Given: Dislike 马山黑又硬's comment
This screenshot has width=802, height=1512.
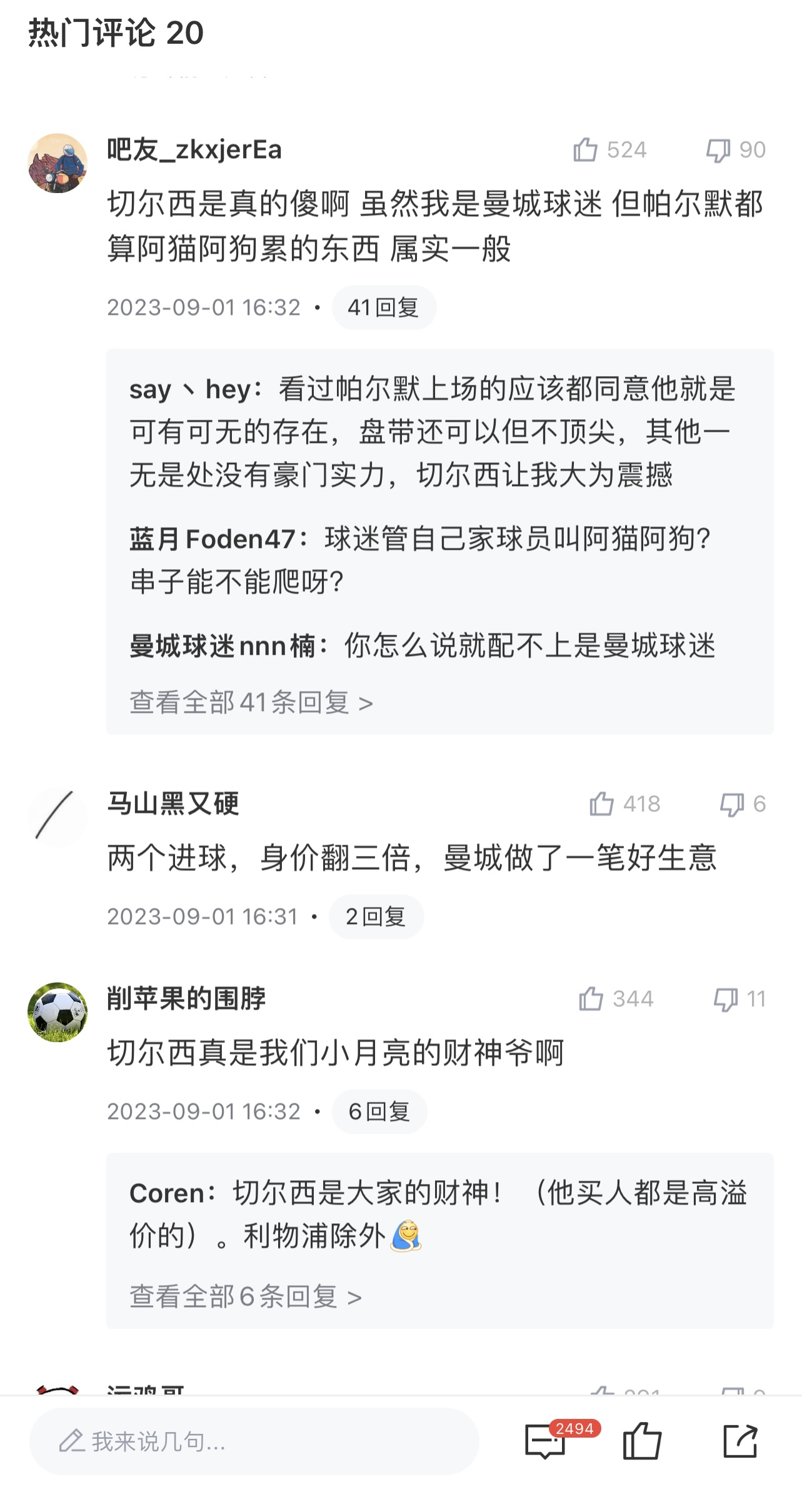Looking at the screenshot, I should (731, 805).
